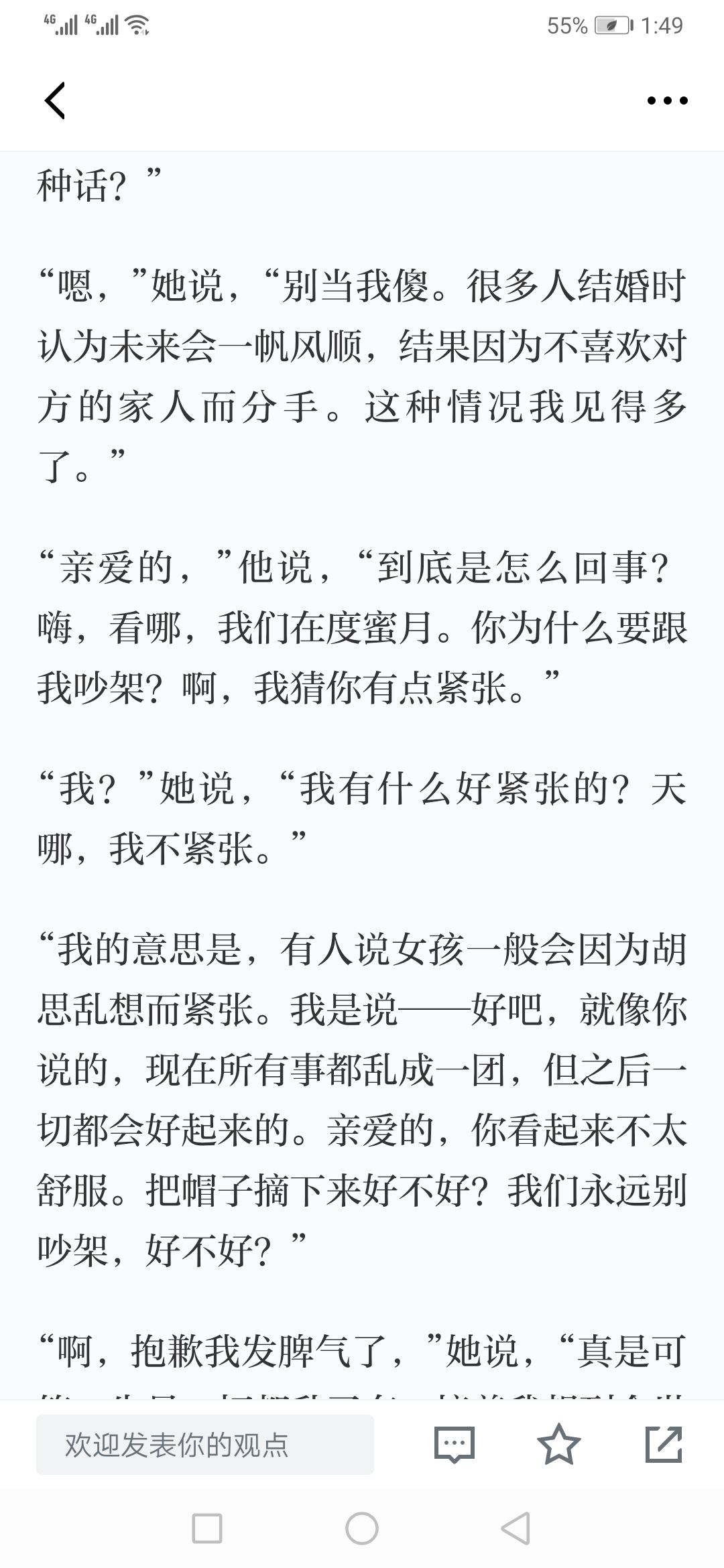Viewport: 724px width, 1568px height.
Task: Tap the comment field to share your view
Action: (x=205, y=1445)
